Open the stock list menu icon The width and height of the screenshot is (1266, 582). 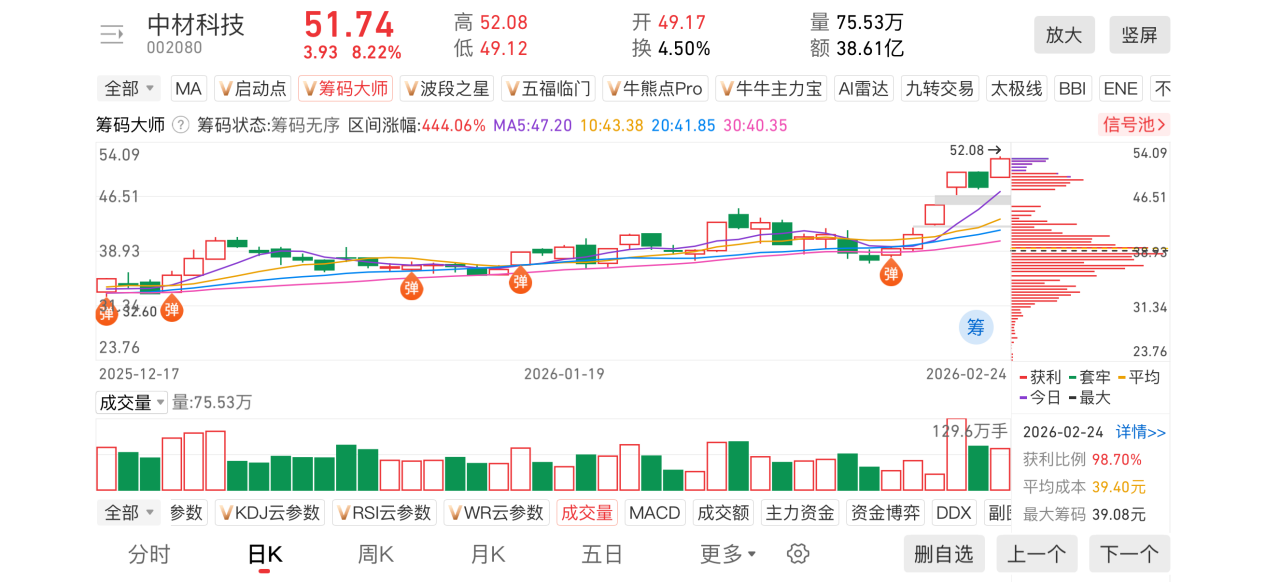(x=111, y=35)
